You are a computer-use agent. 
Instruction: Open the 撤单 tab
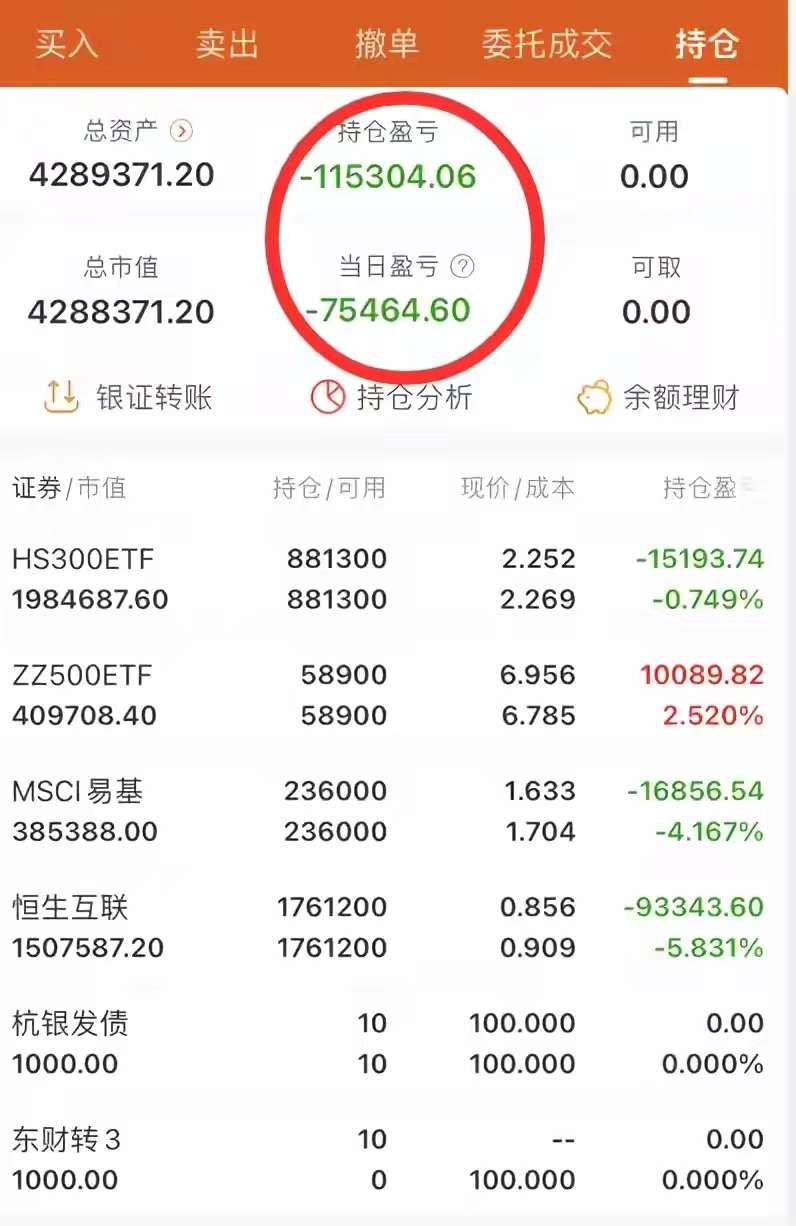point(388,44)
